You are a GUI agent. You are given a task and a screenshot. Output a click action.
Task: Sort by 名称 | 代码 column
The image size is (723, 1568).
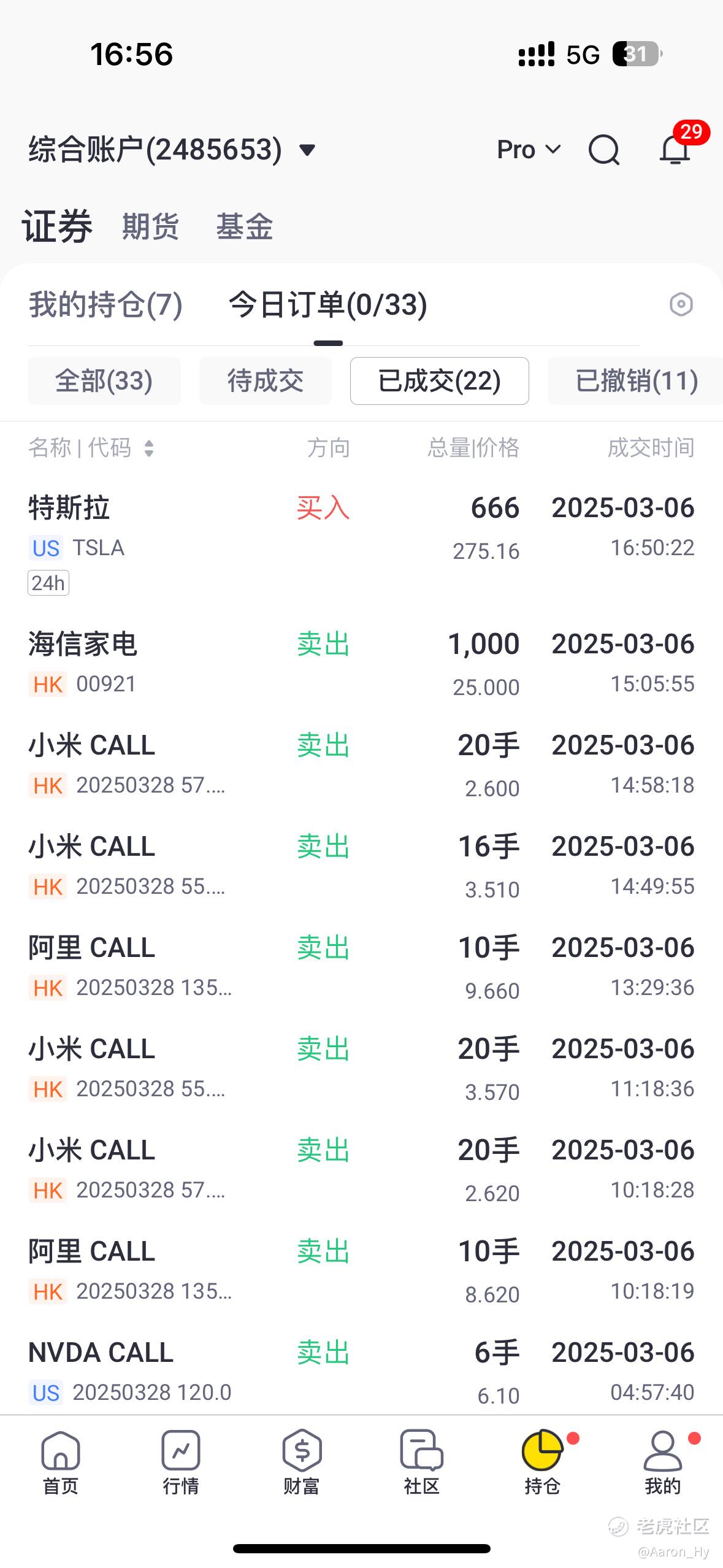point(91,448)
